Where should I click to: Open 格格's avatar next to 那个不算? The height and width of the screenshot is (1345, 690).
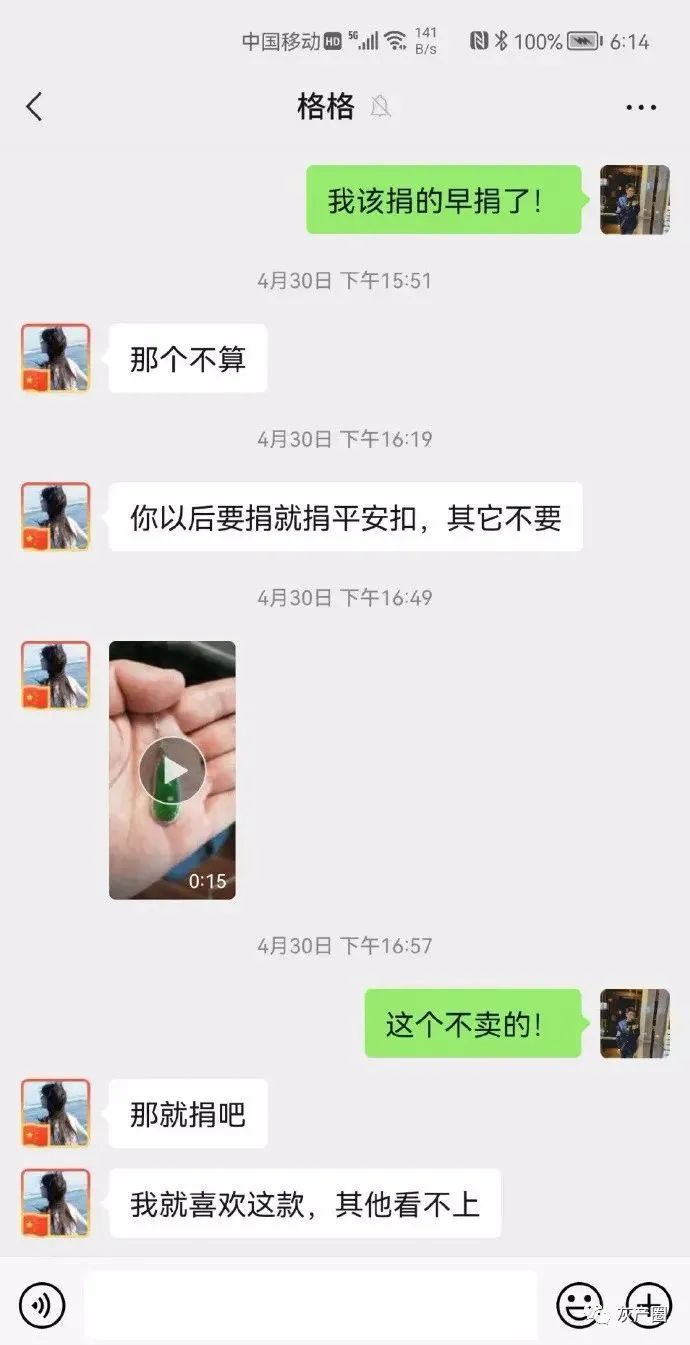[x=56, y=358]
